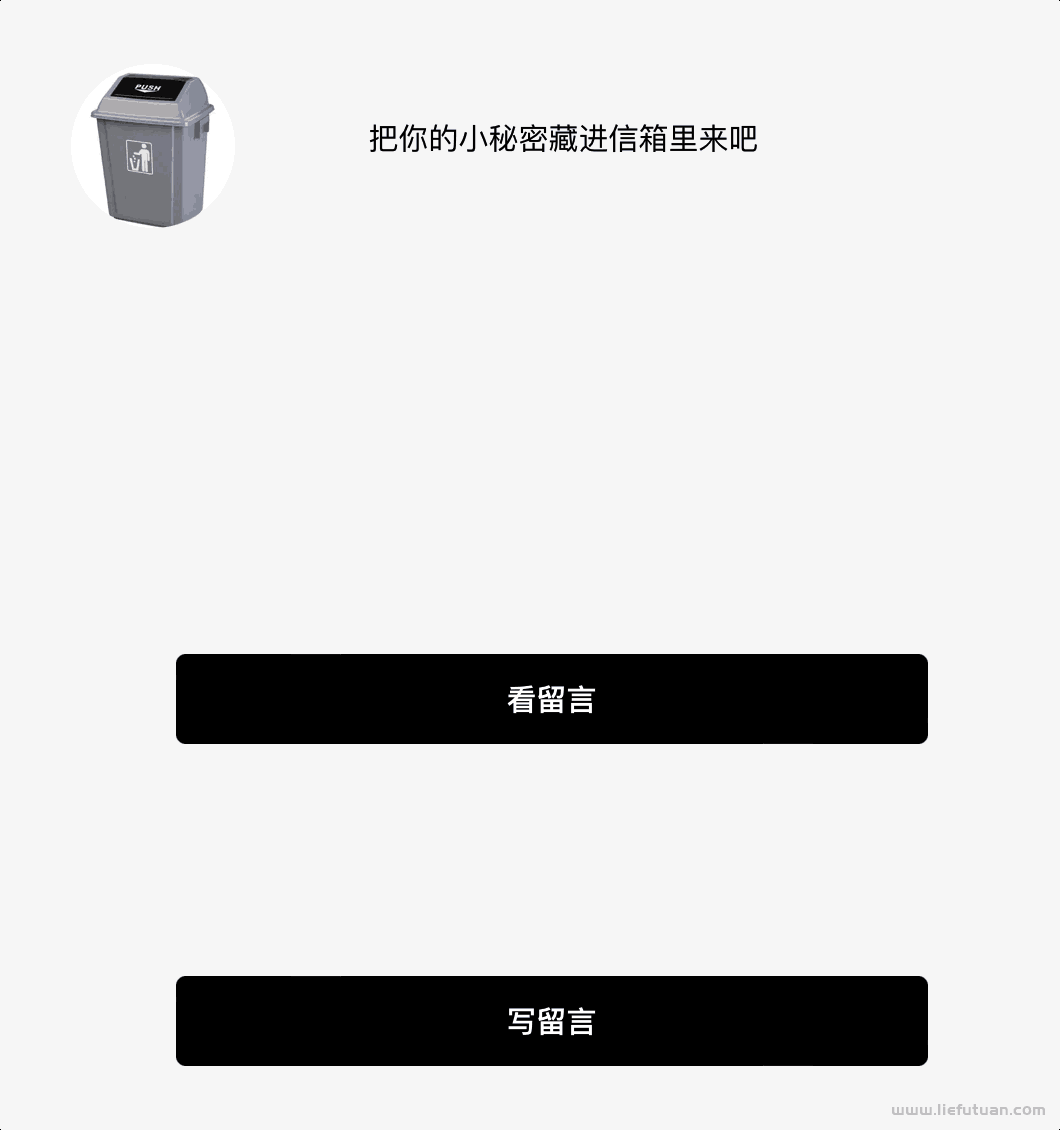
Task: Click the site credit text at bottom right
Action: (966, 1110)
